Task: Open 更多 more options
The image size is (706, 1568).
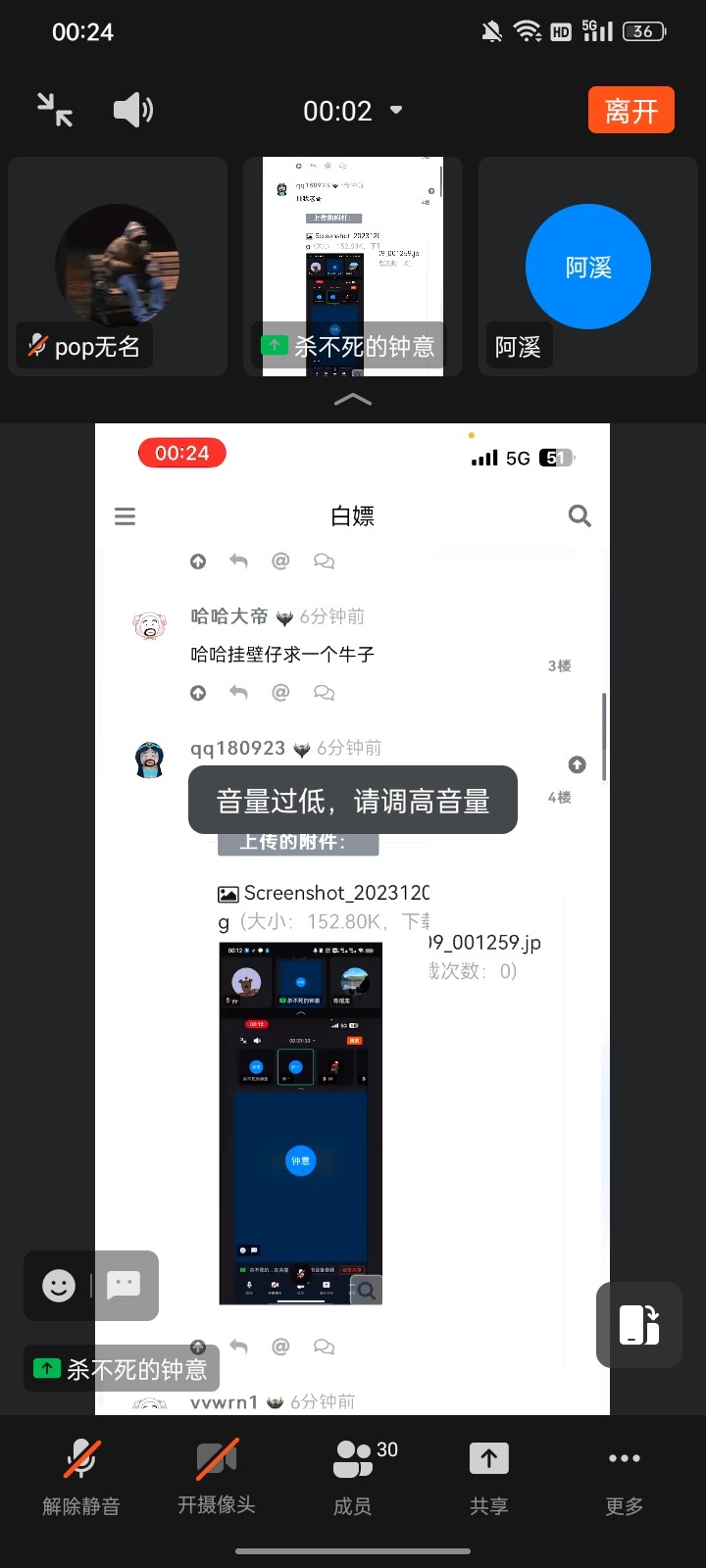Action: pos(624,1477)
